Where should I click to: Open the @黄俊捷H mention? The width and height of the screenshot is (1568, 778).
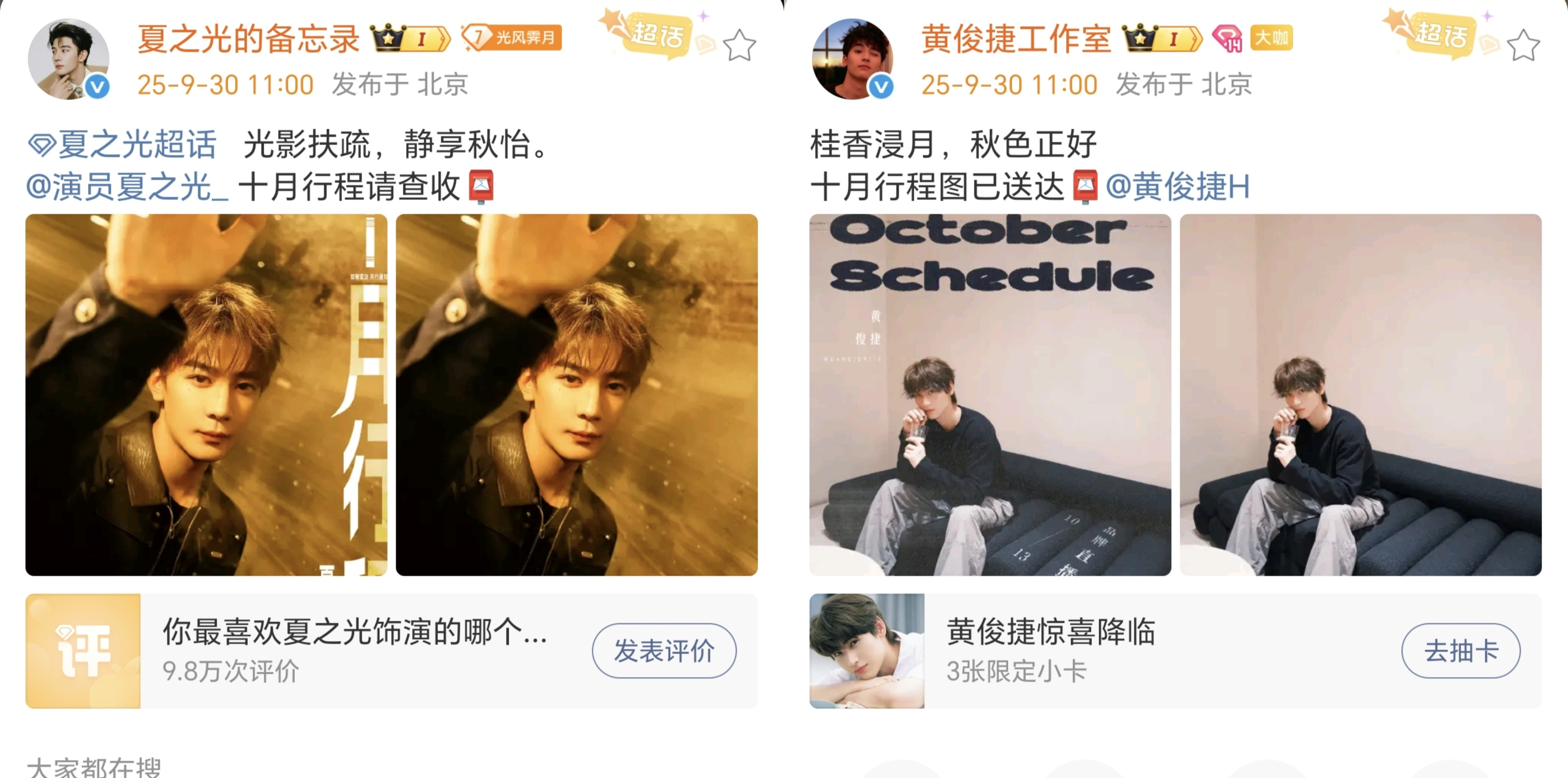tap(1177, 186)
